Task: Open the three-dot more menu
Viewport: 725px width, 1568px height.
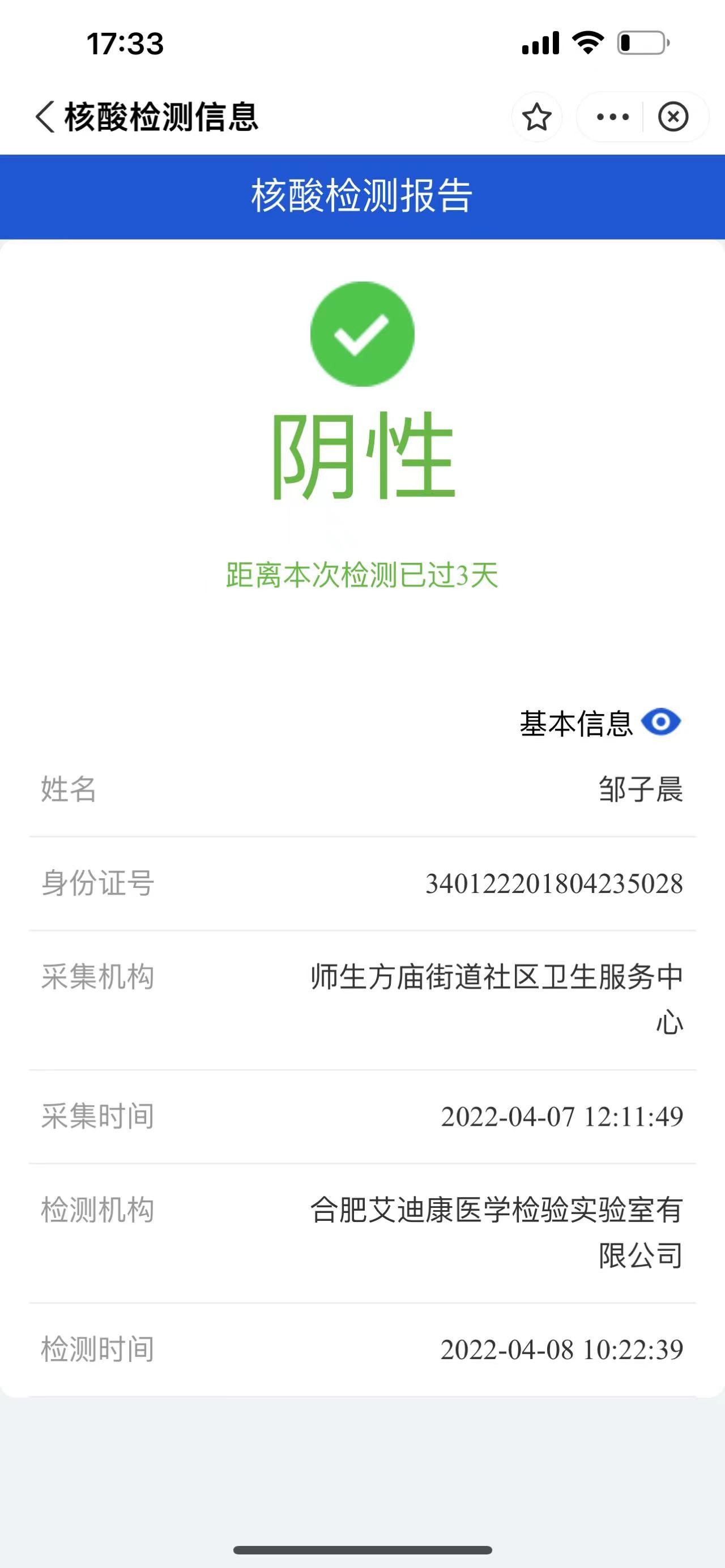Action: pyautogui.click(x=612, y=117)
